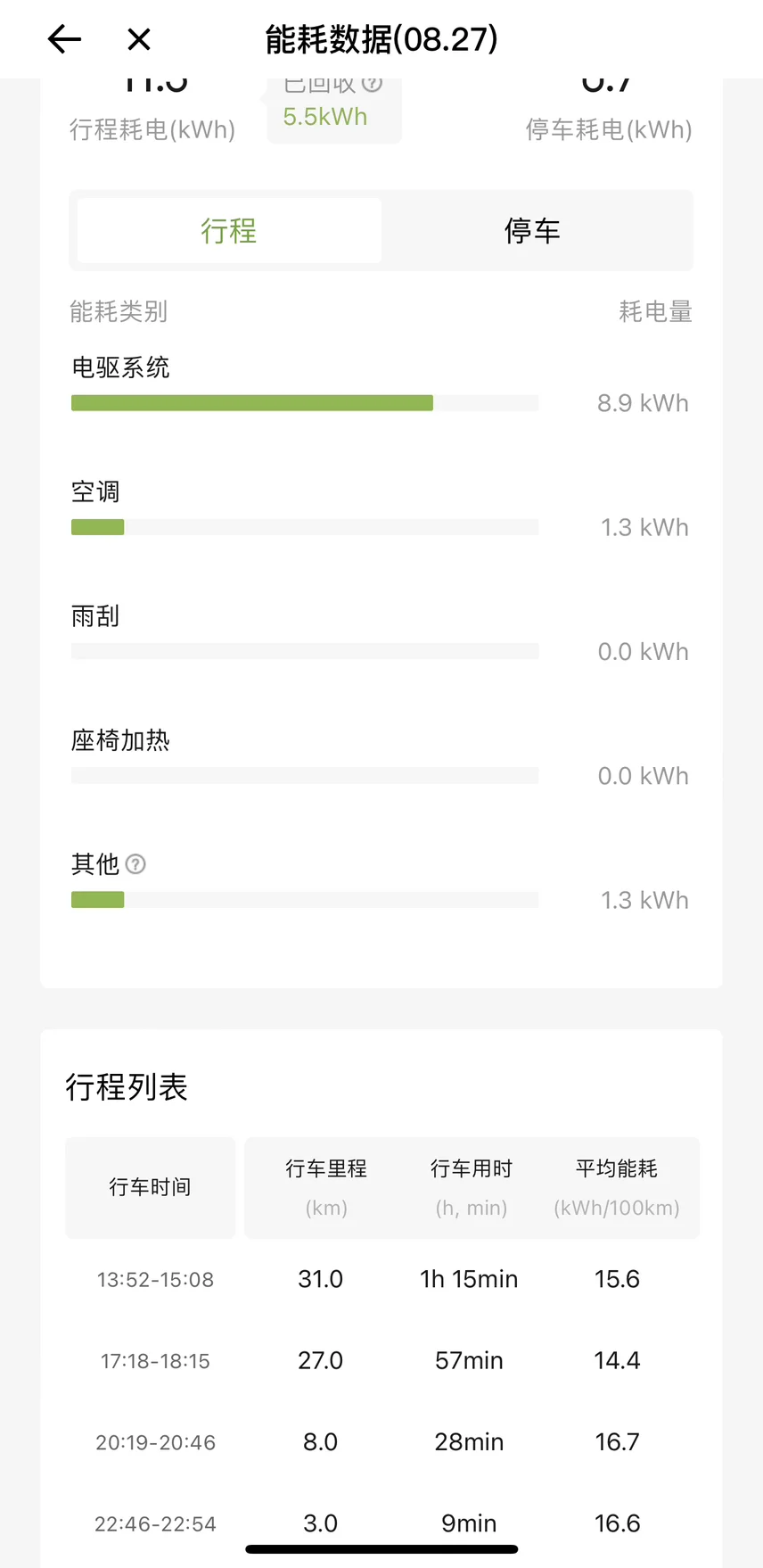763x1568 pixels.
Task: Tap the help icon beside 已回收
Action: coord(373,85)
